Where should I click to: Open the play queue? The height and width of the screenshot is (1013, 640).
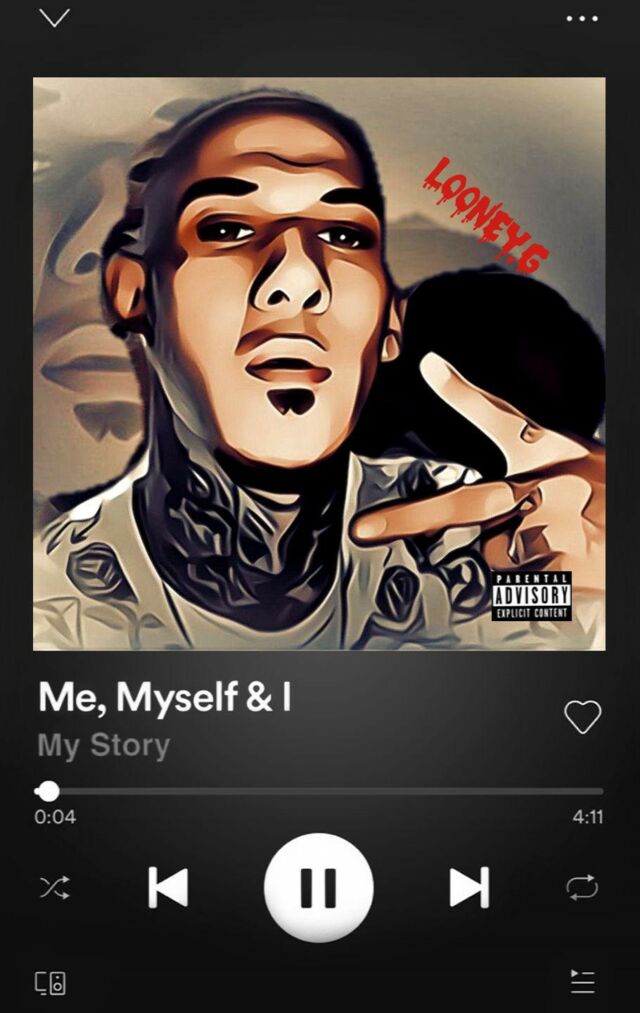[582, 981]
